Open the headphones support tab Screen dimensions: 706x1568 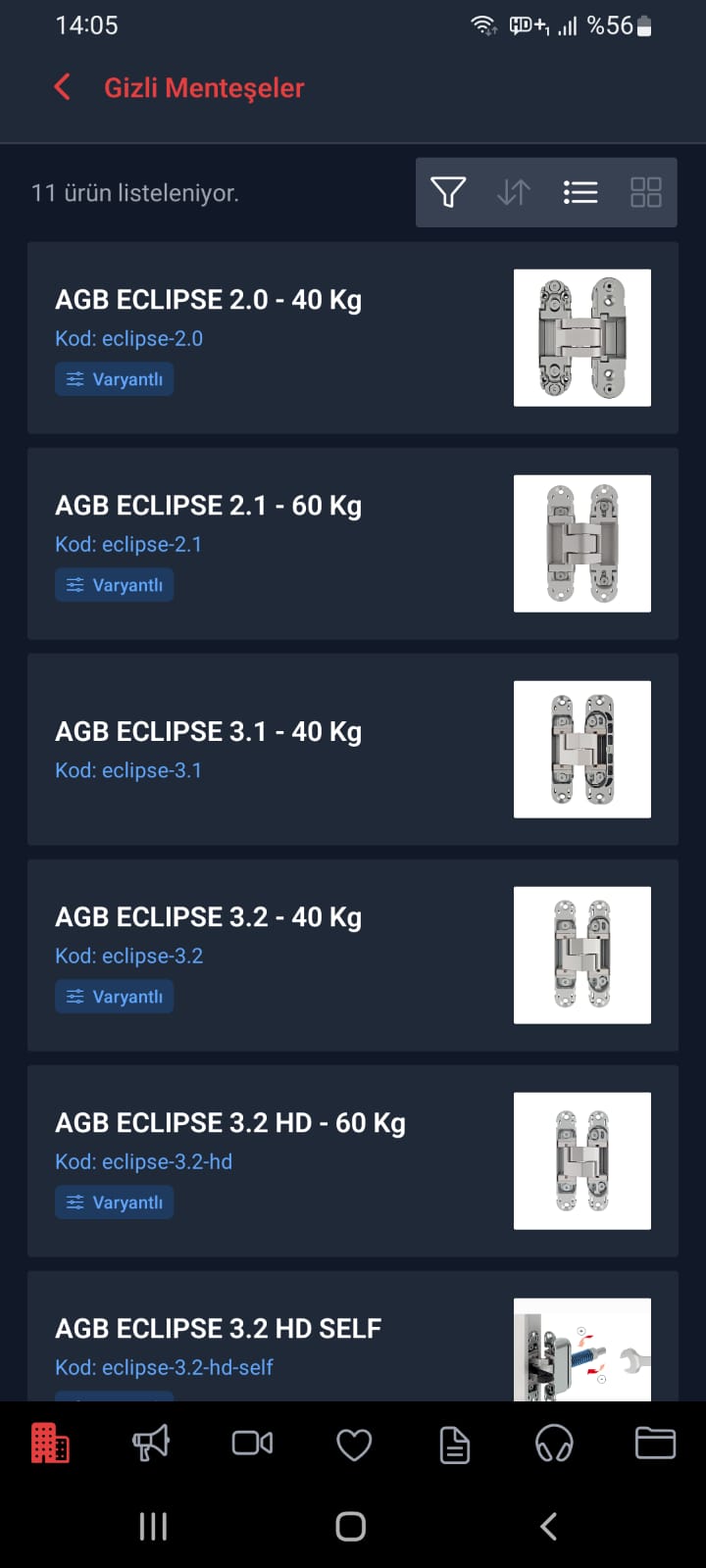(x=554, y=1444)
